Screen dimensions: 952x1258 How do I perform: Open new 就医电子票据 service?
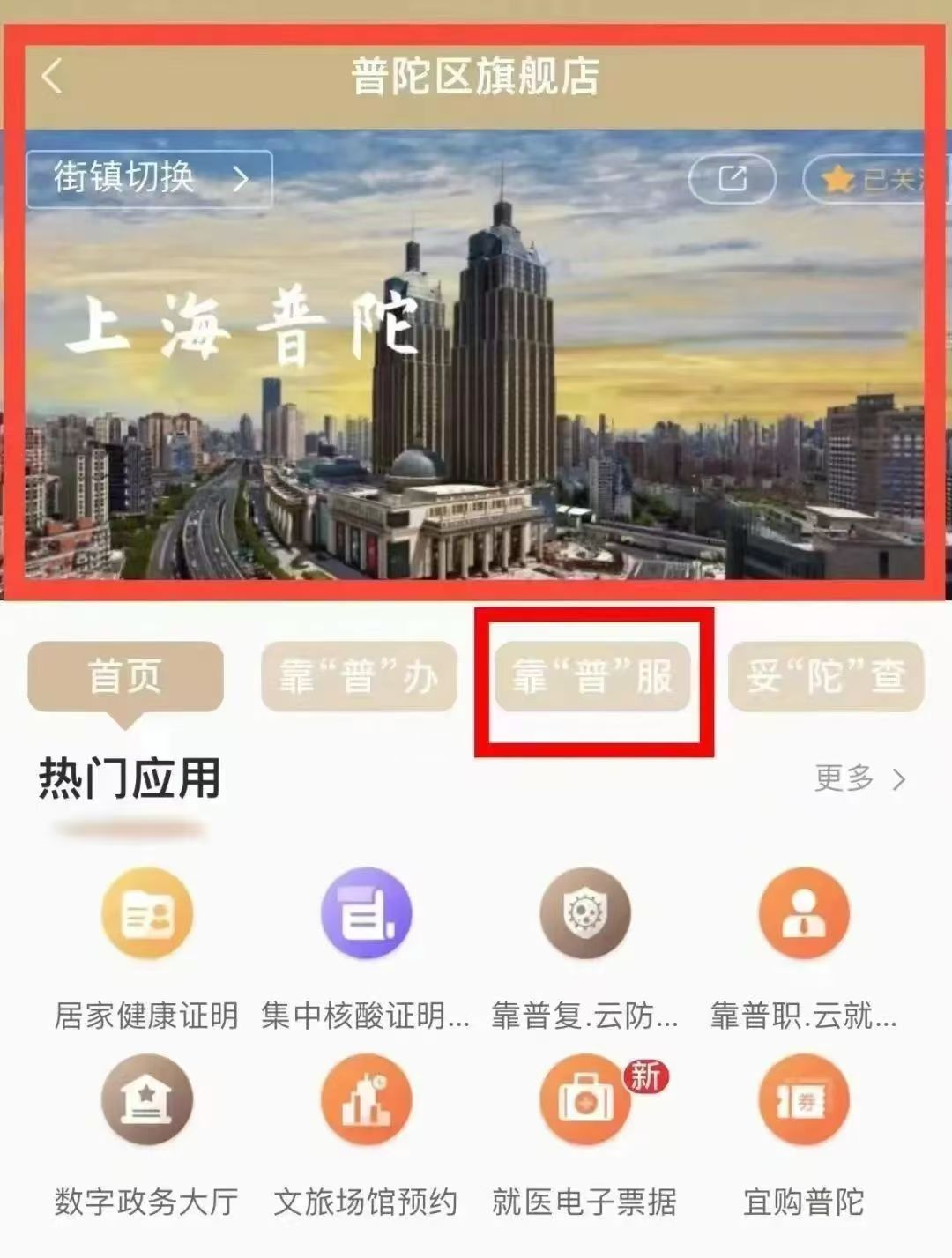click(x=584, y=1100)
